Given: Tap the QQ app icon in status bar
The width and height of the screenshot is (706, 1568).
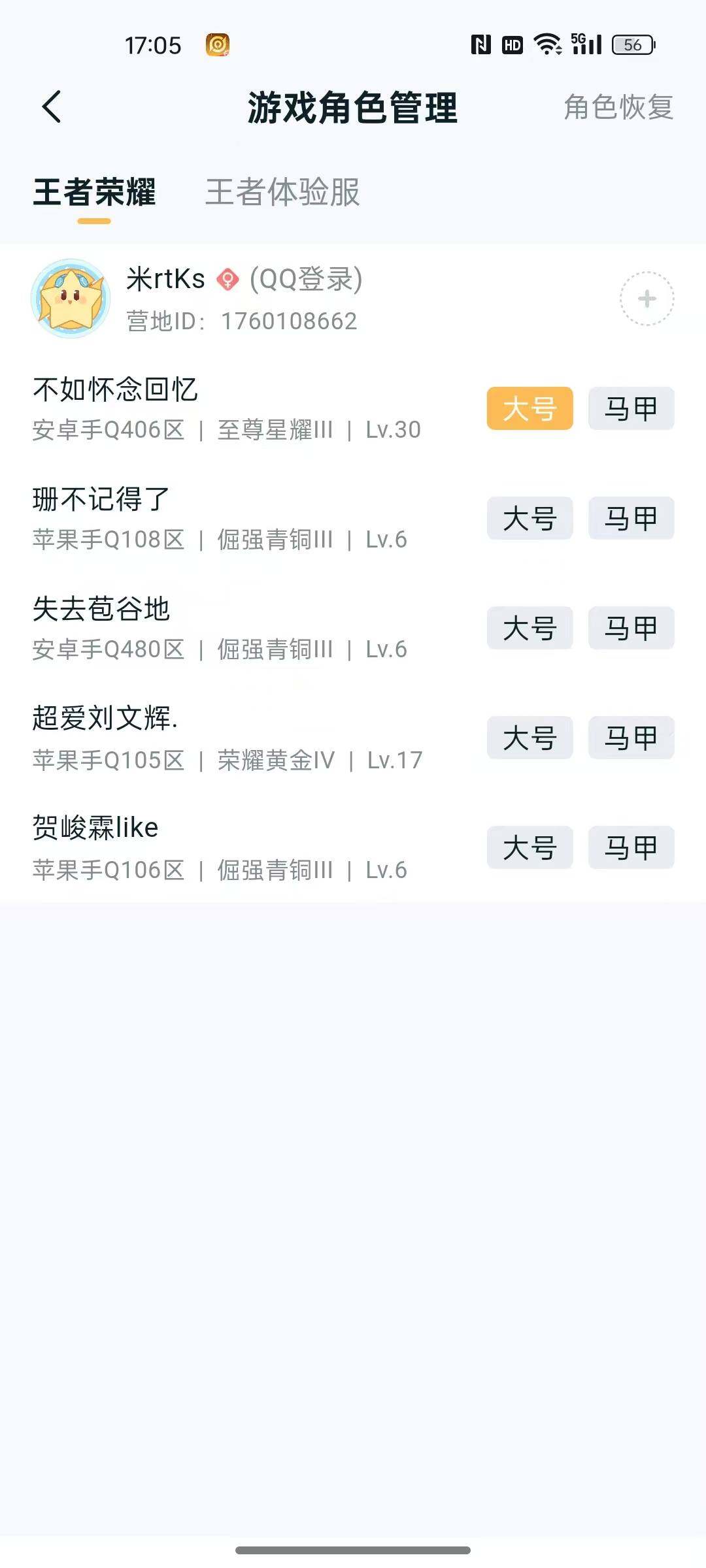Looking at the screenshot, I should pyautogui.click(x=218, y=44).
